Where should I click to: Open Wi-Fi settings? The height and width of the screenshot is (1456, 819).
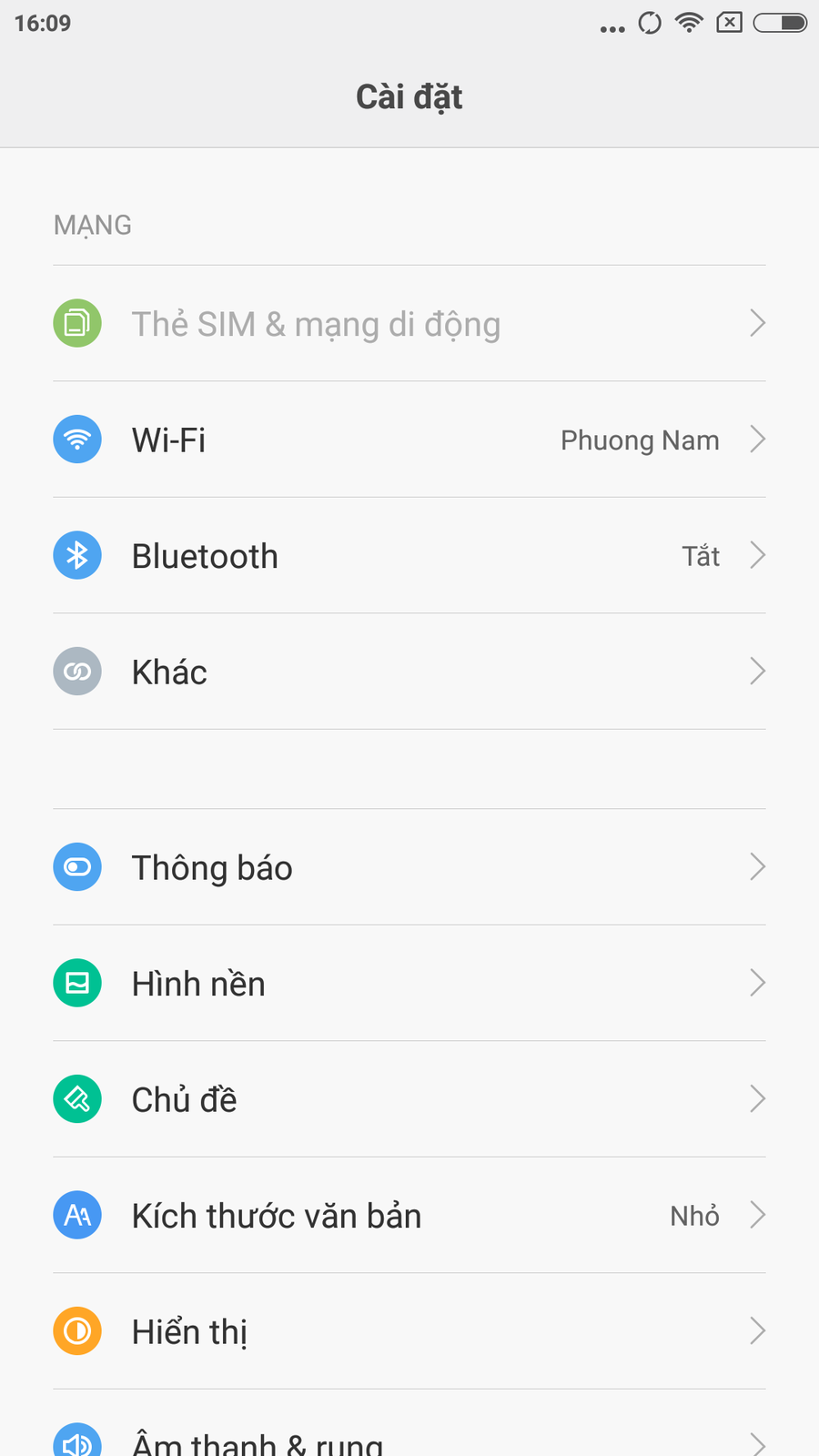point(409,440)
